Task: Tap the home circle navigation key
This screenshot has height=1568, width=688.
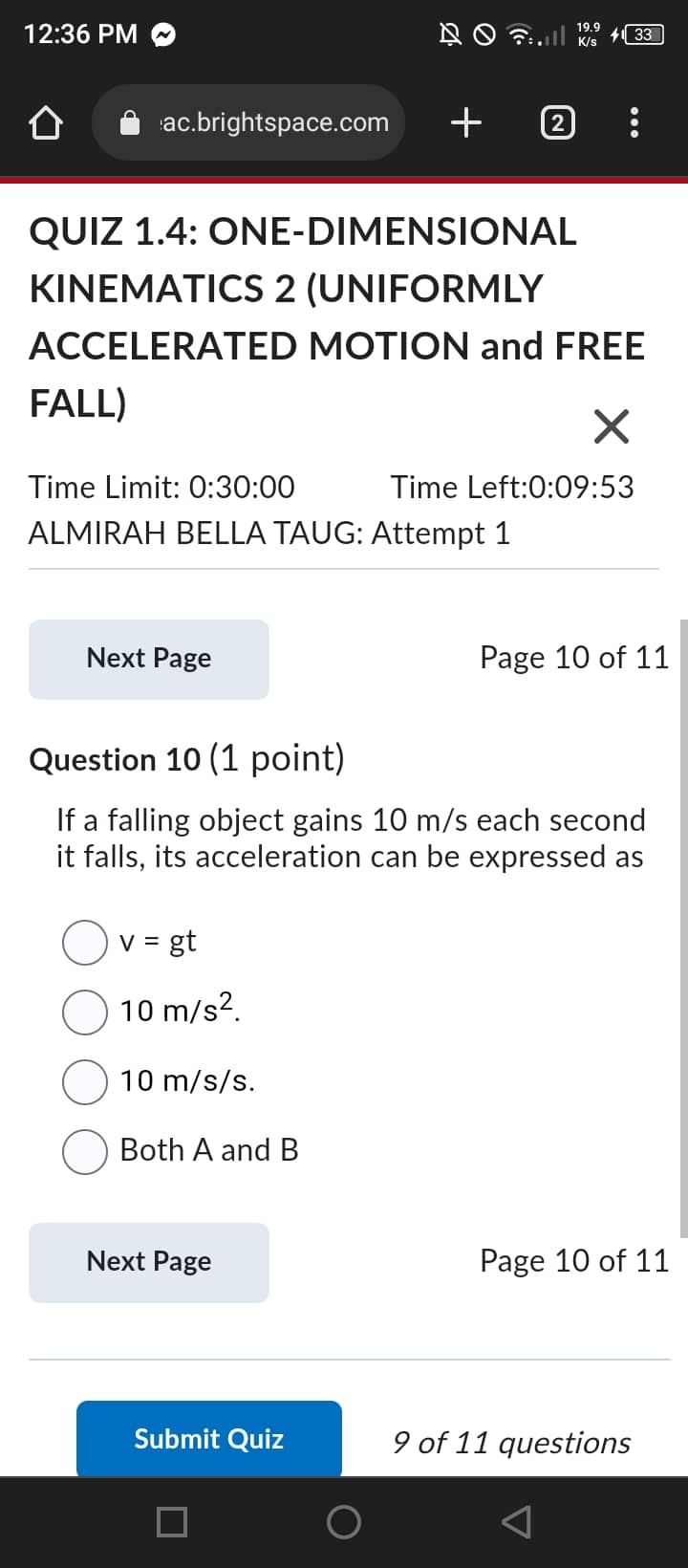Action: pyautogui.click(x=344, y=1522)
